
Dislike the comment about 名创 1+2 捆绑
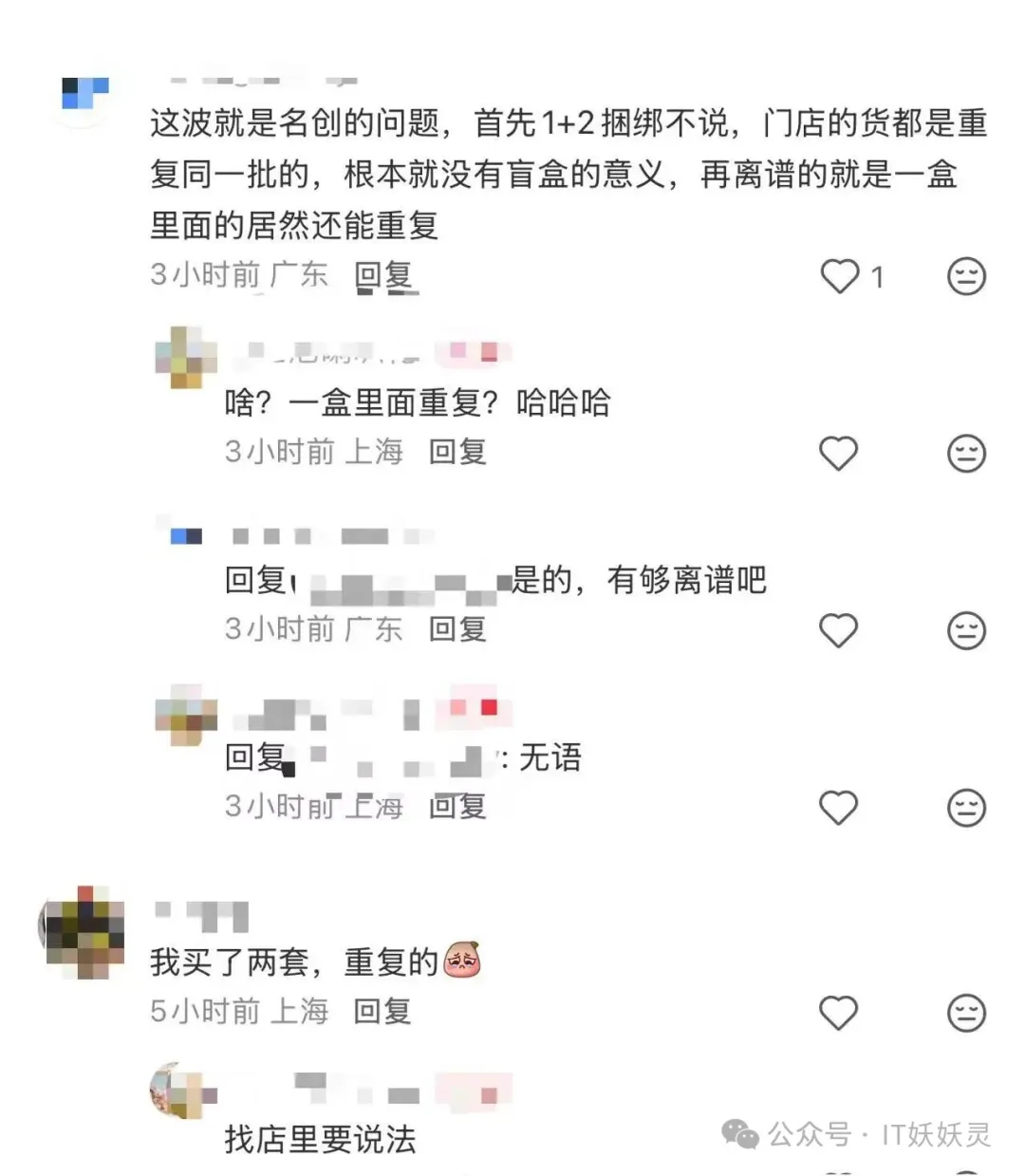tap(966, 276)
